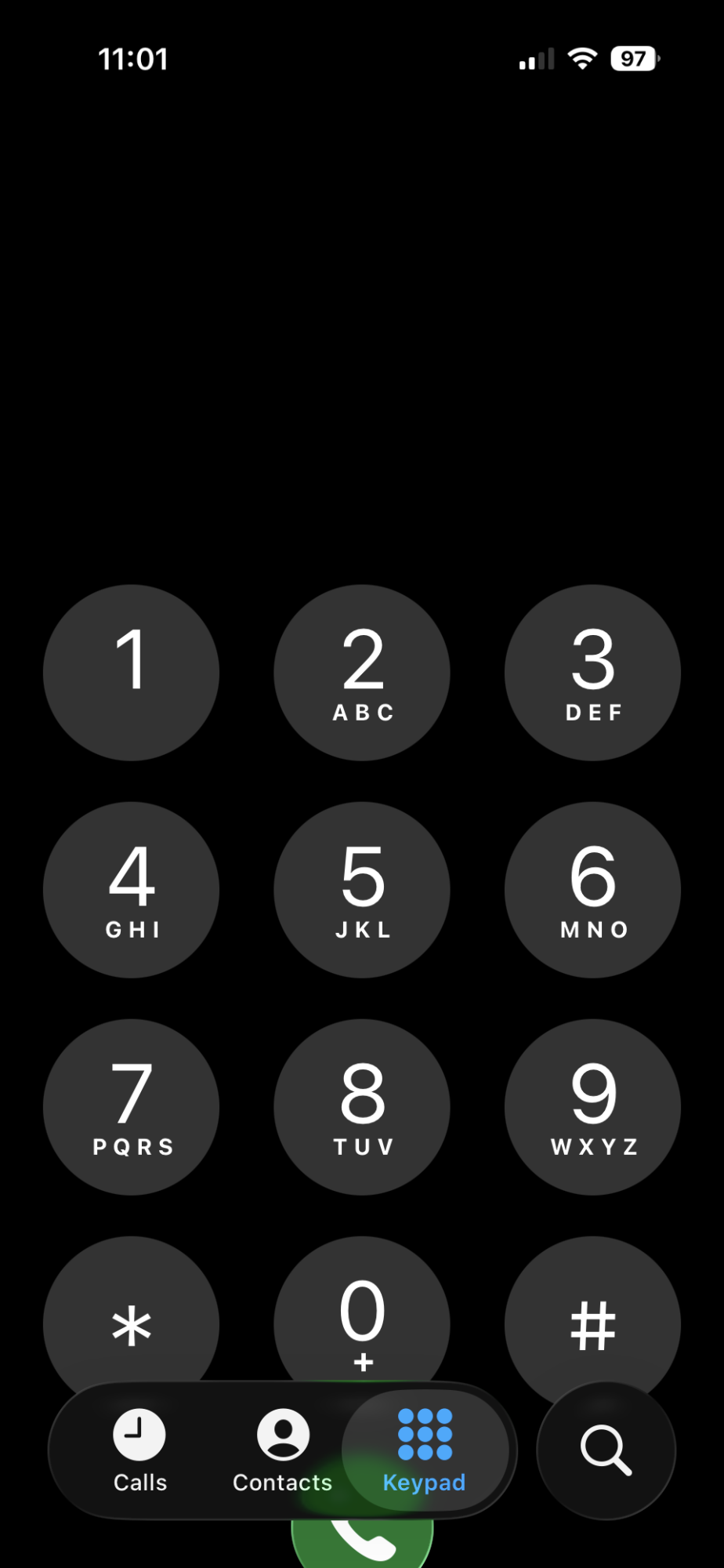The width and height of the screenshot is (724, 1568).
Task: Dial the 7 PQRS key
Action: (x=131, y=1107)
